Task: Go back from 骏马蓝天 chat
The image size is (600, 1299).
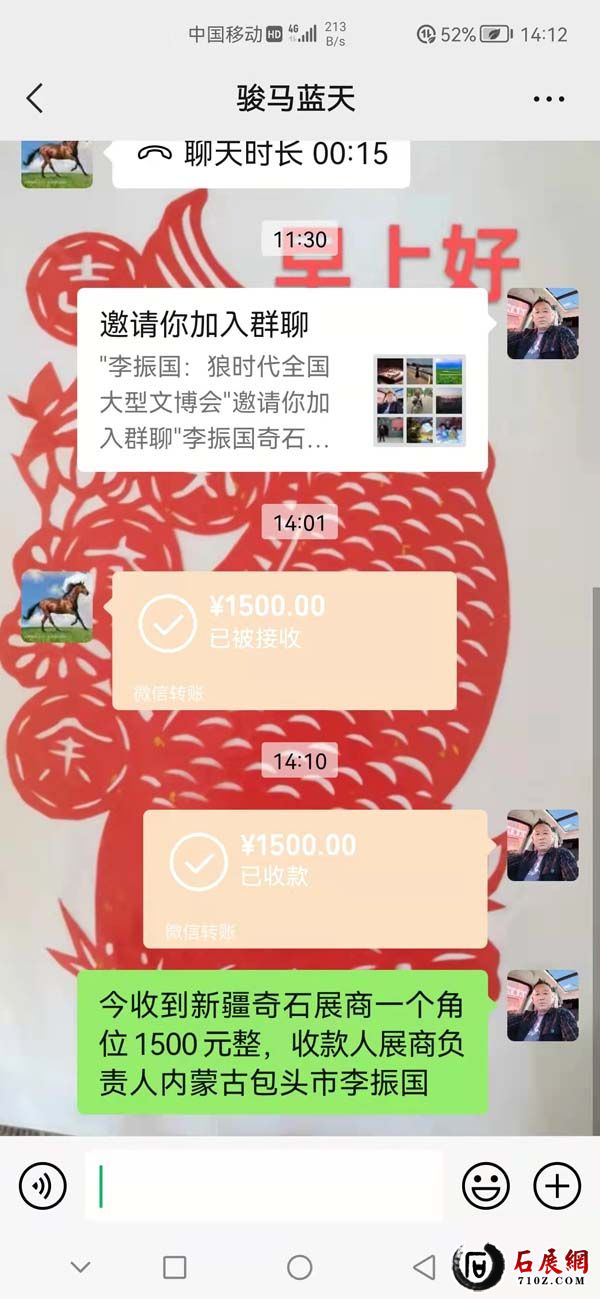Action: (35, 98)
